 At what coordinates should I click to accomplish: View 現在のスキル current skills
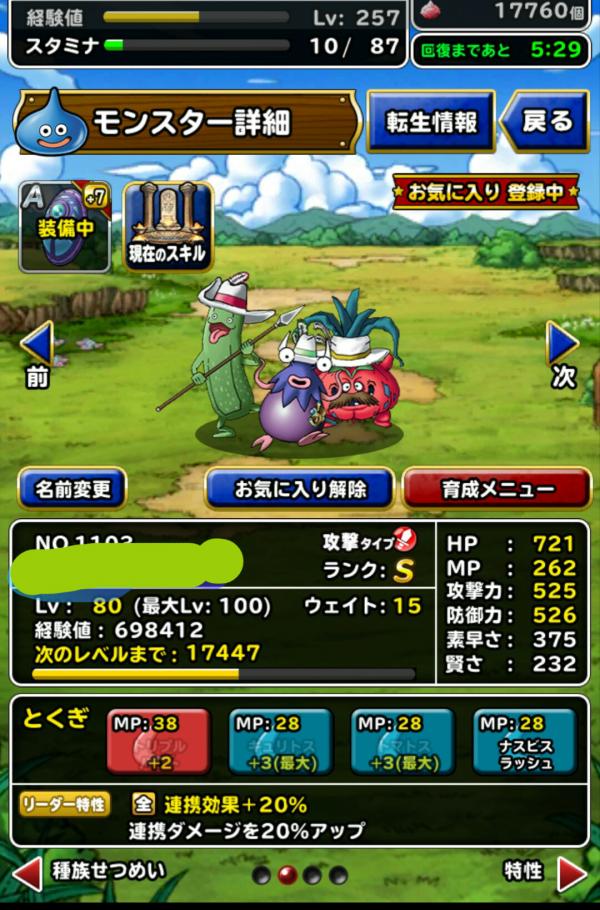(168, 227)
